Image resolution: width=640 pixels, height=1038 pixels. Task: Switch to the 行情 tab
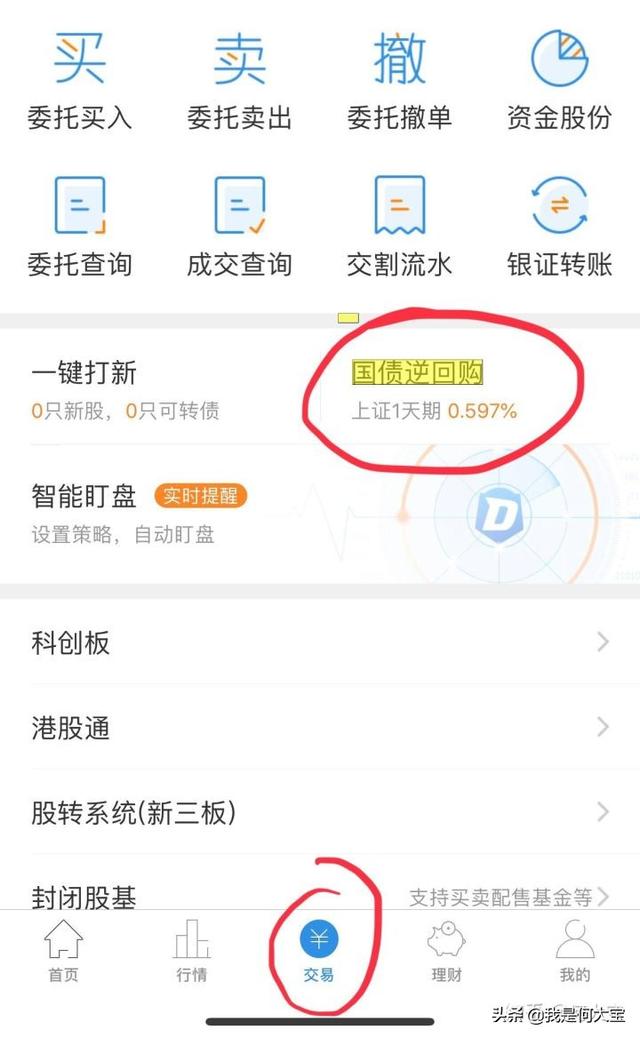click(x=192, y=952)
